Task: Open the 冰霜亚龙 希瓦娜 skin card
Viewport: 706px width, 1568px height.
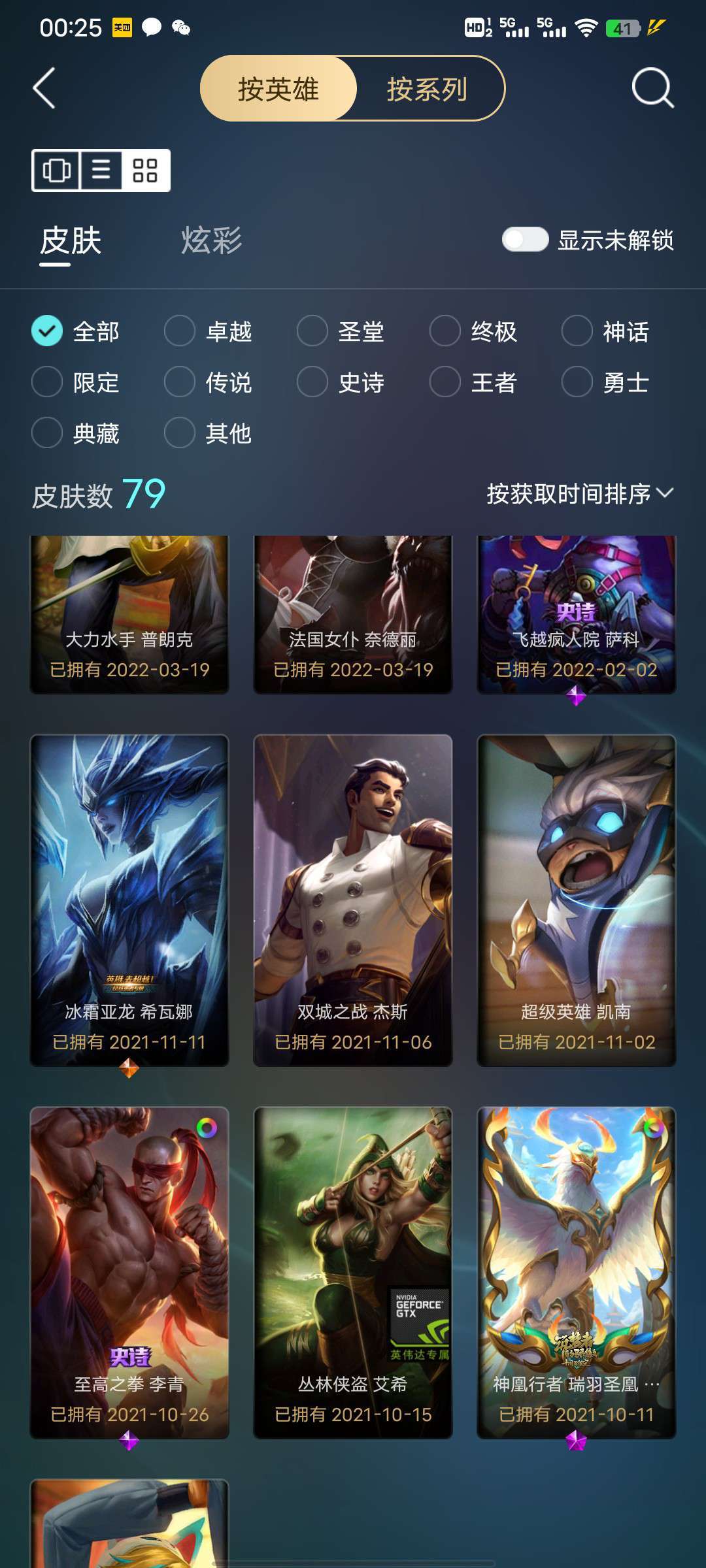Action: click(129, 900)
